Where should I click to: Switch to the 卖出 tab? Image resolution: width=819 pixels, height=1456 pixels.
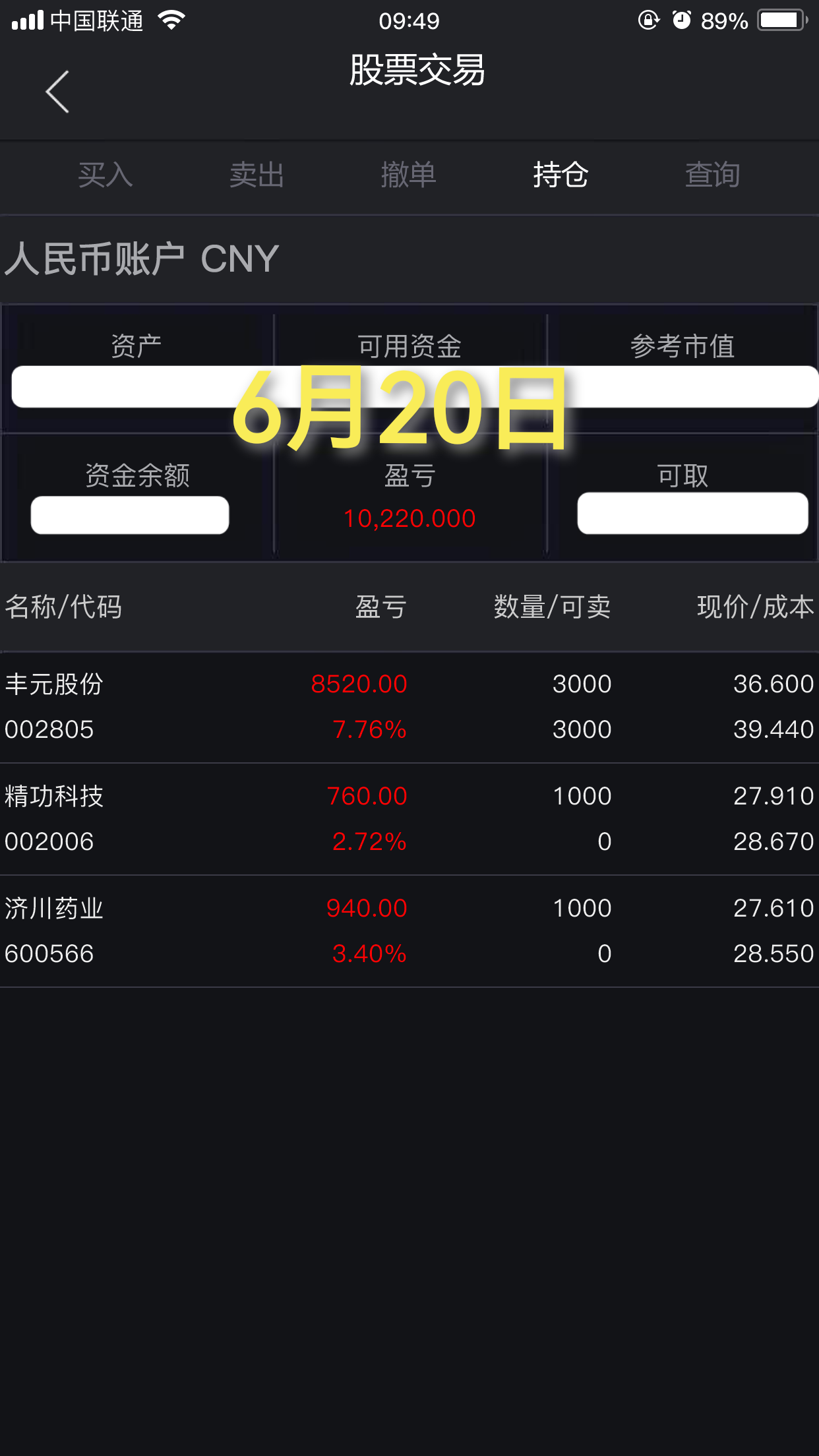[x=257, y=175]
